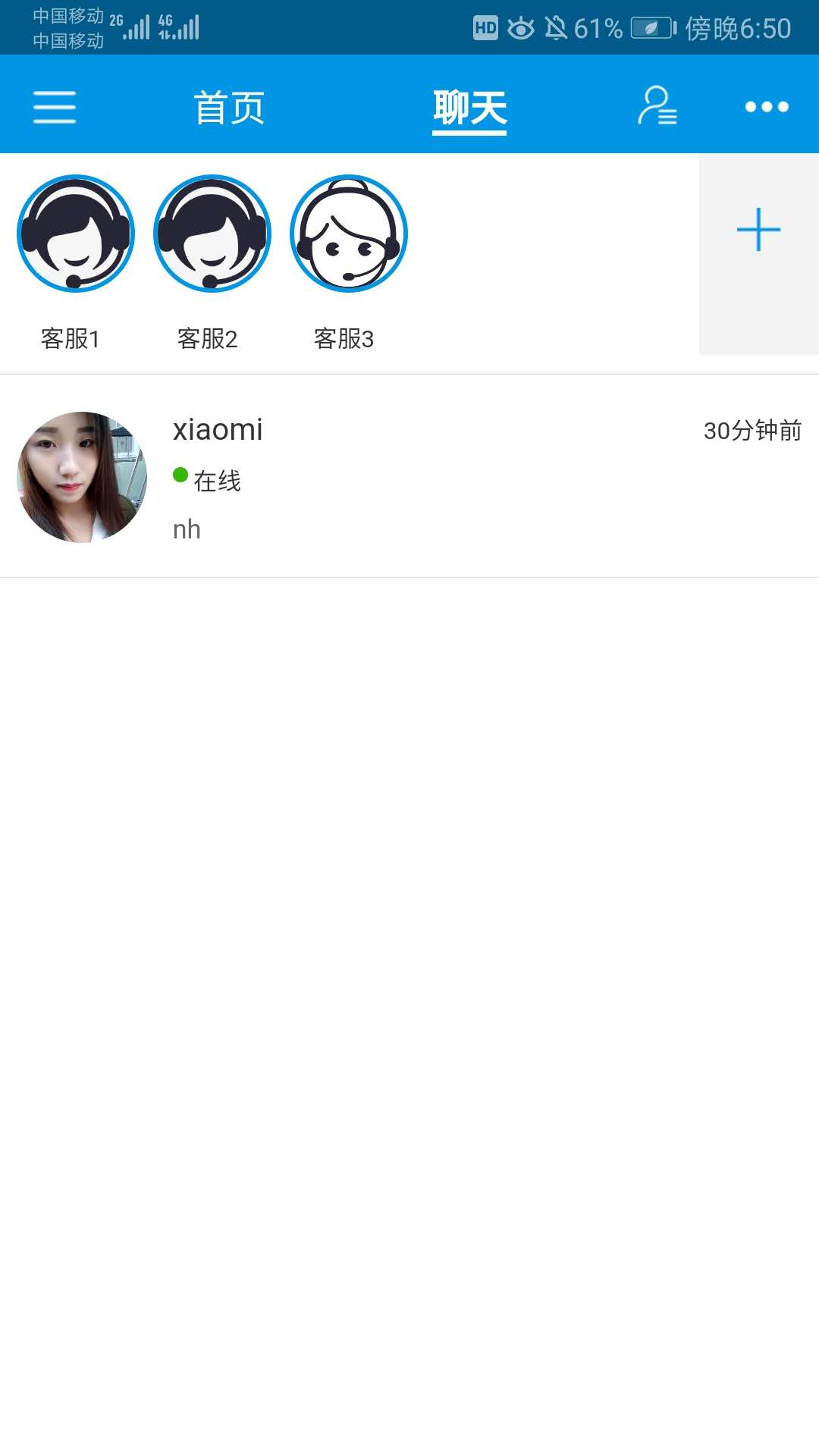
Task: Open the hamburger drawer menu
Action: coord(55,107)
